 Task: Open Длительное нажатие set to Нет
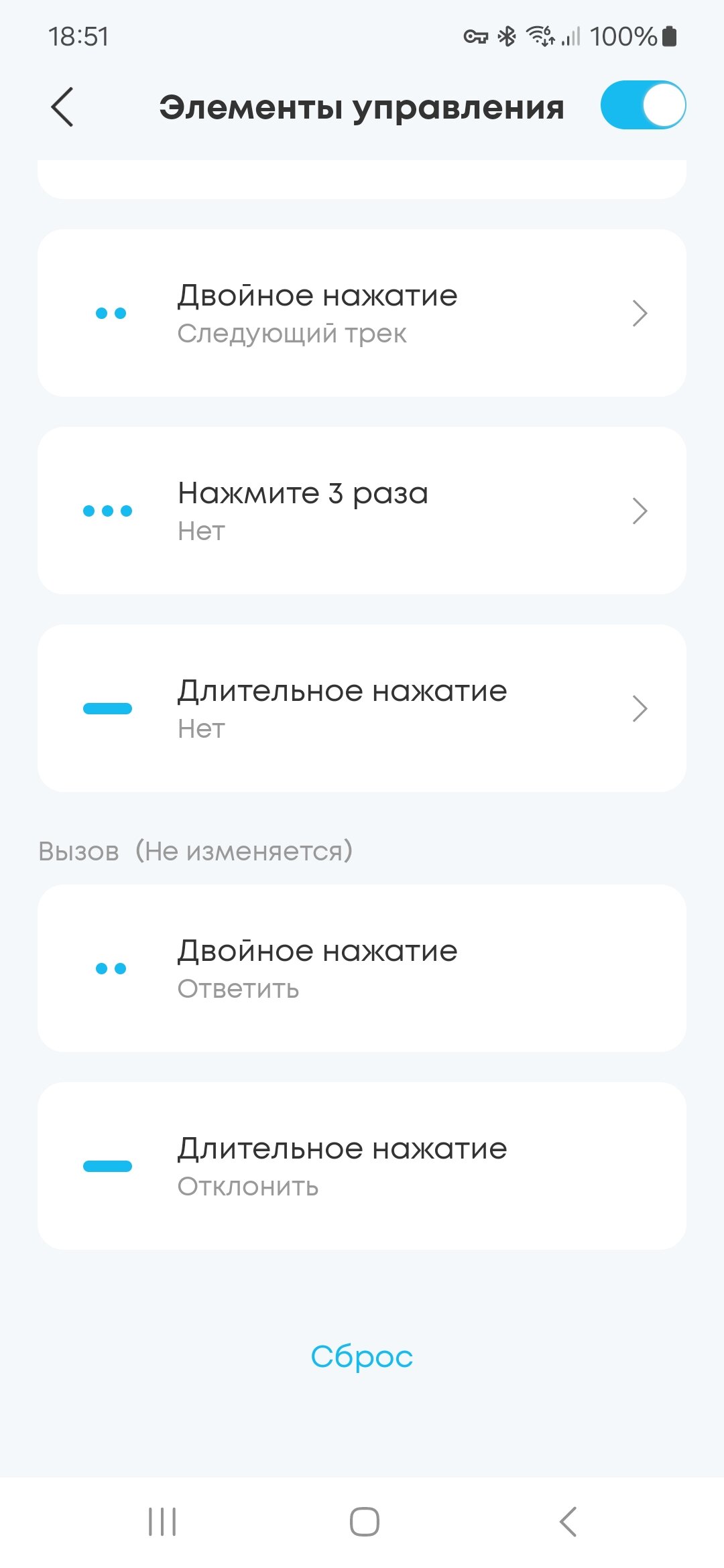click(362, 708)
